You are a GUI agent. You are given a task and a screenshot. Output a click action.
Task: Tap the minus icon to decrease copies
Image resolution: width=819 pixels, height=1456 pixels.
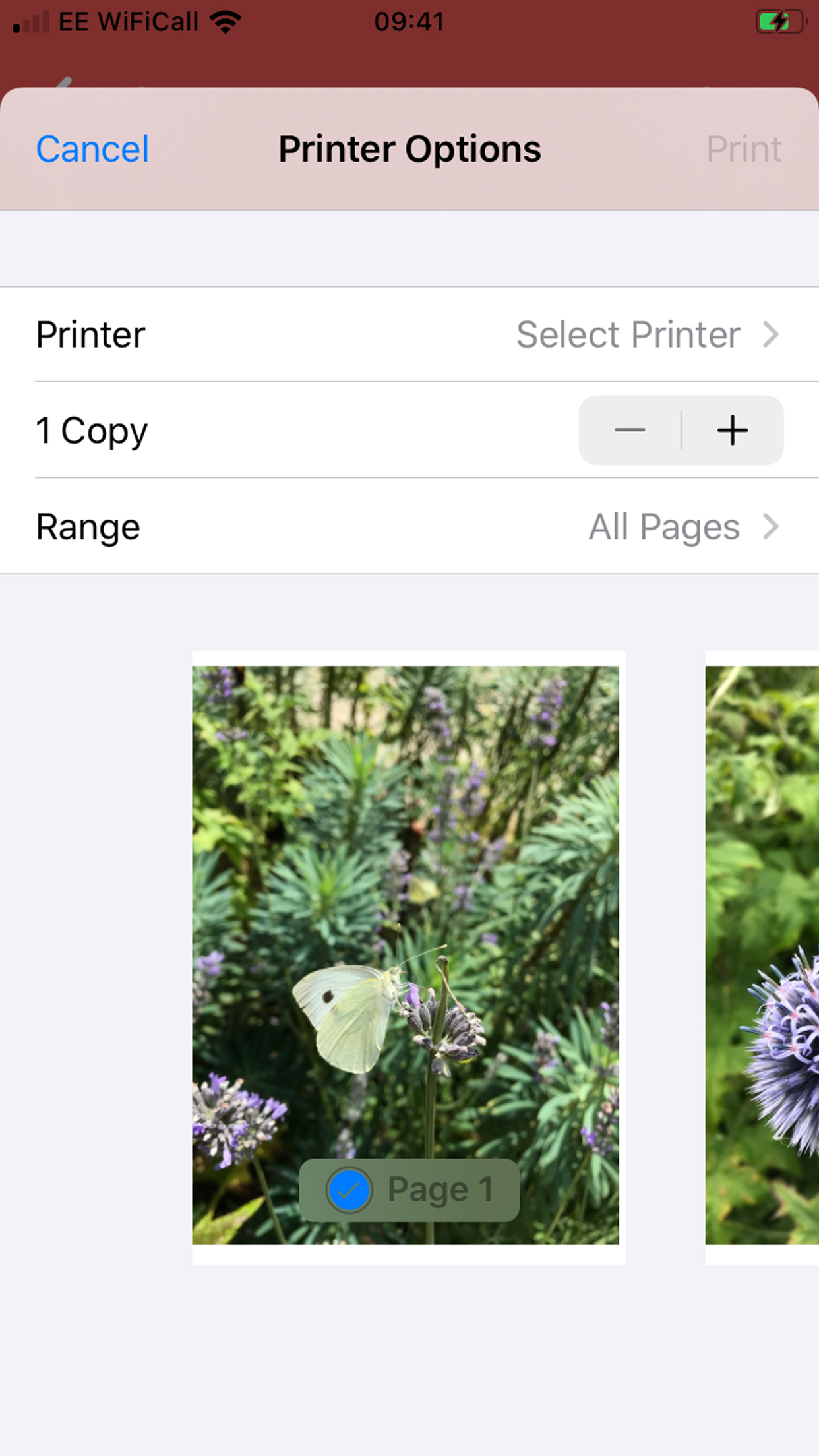tap(630, 431)
